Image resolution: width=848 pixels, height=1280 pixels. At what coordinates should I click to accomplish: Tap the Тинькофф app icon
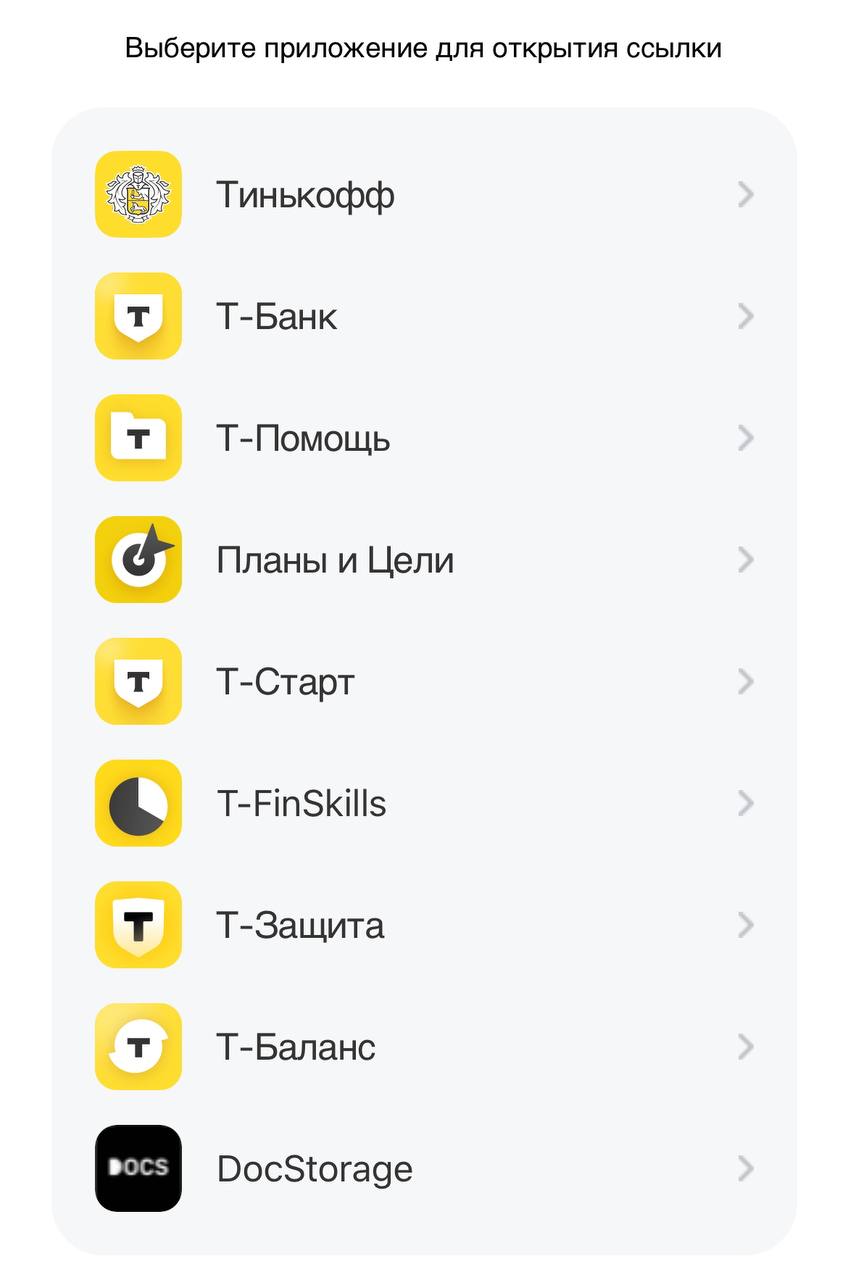point(138,194)
